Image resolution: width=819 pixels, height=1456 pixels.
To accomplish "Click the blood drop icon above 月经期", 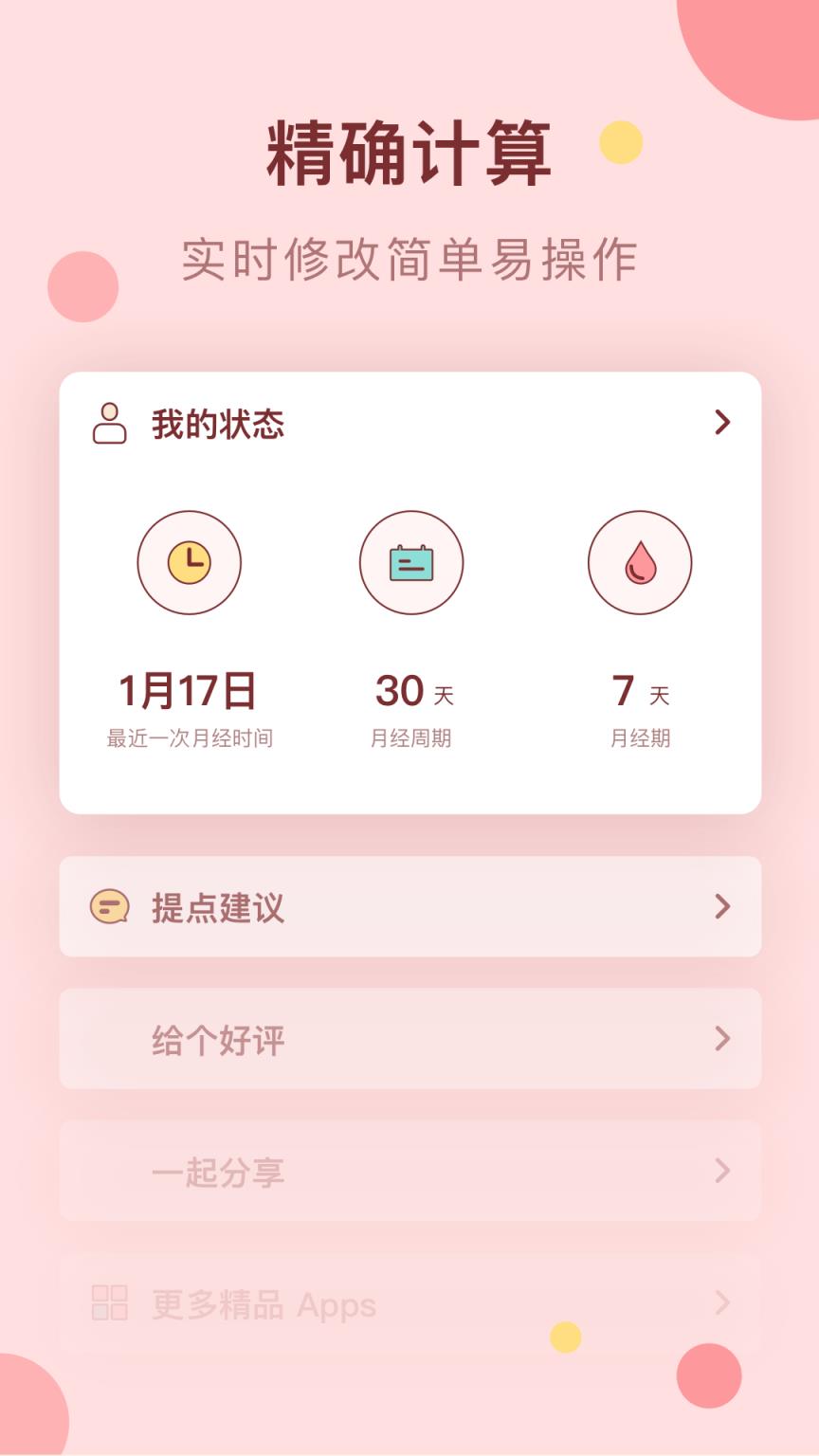I will pos(640,562).
